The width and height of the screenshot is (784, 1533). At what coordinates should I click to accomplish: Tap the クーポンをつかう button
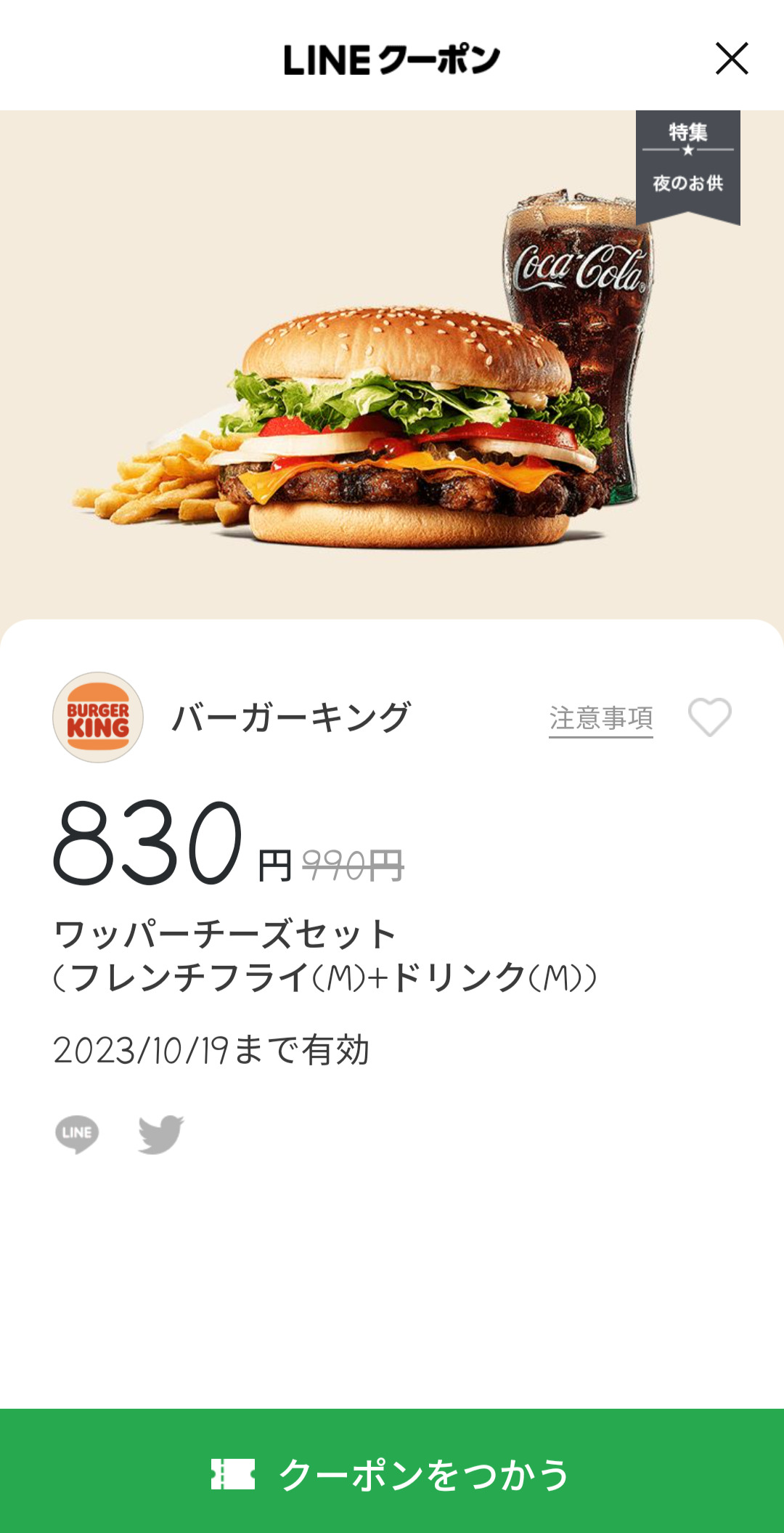pos(392,1473)
